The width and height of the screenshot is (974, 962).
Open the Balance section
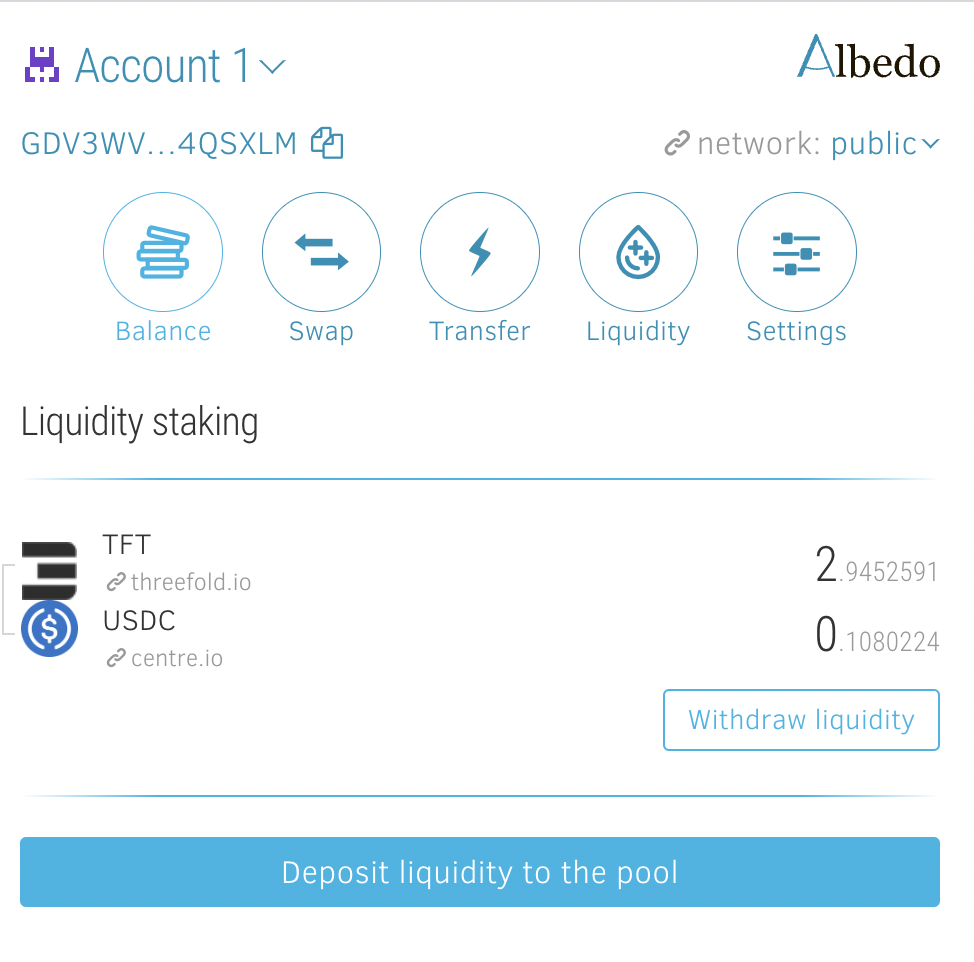pyautogui.click(x=163, y=253)
